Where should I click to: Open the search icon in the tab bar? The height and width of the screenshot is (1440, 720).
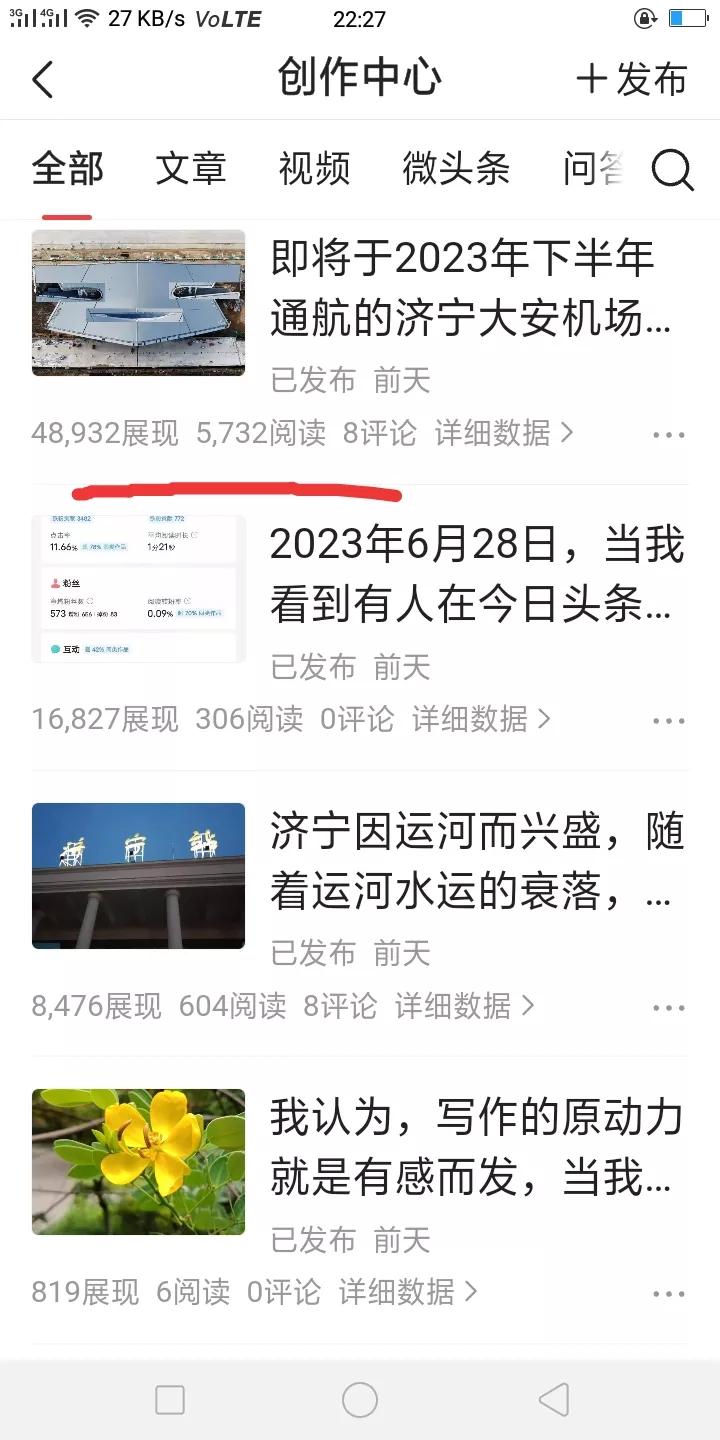[674, 170]
